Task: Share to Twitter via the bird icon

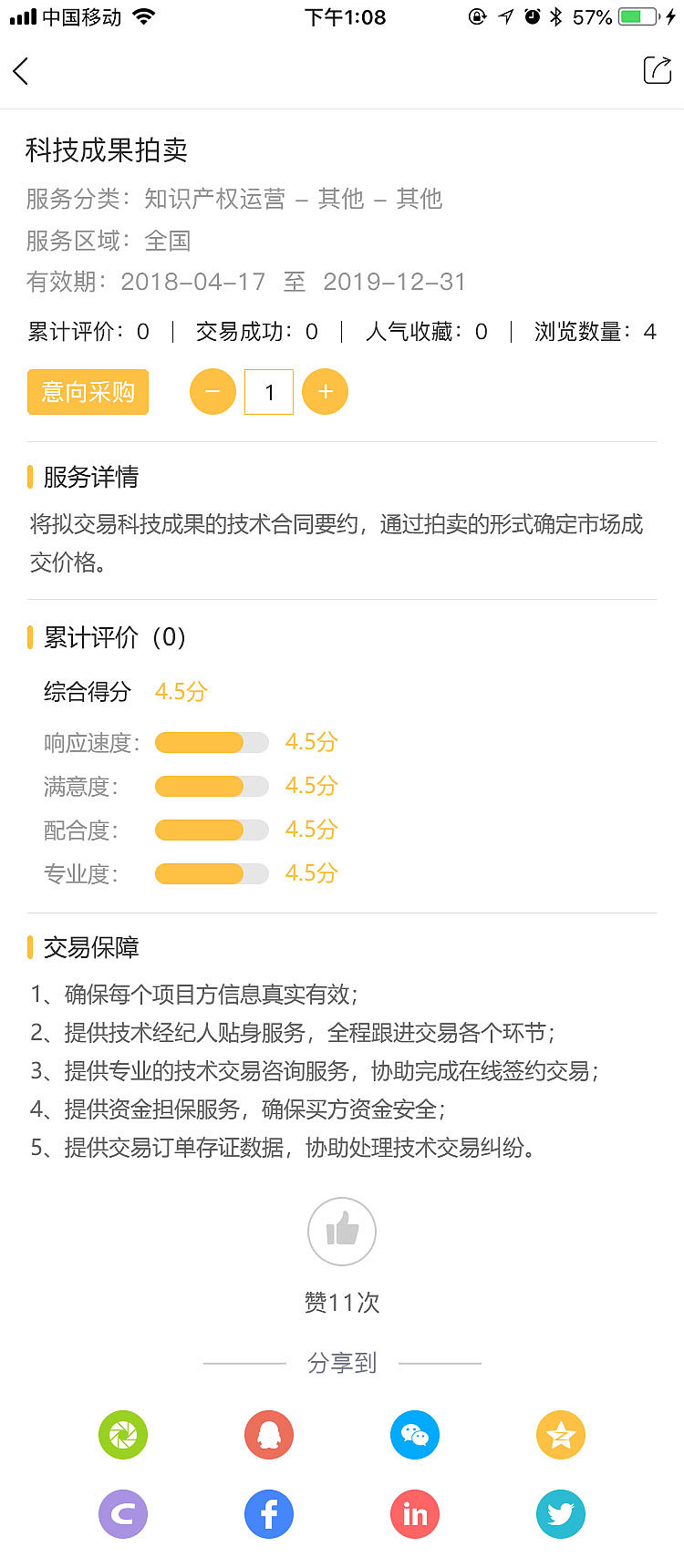Action: point(561,1513)
